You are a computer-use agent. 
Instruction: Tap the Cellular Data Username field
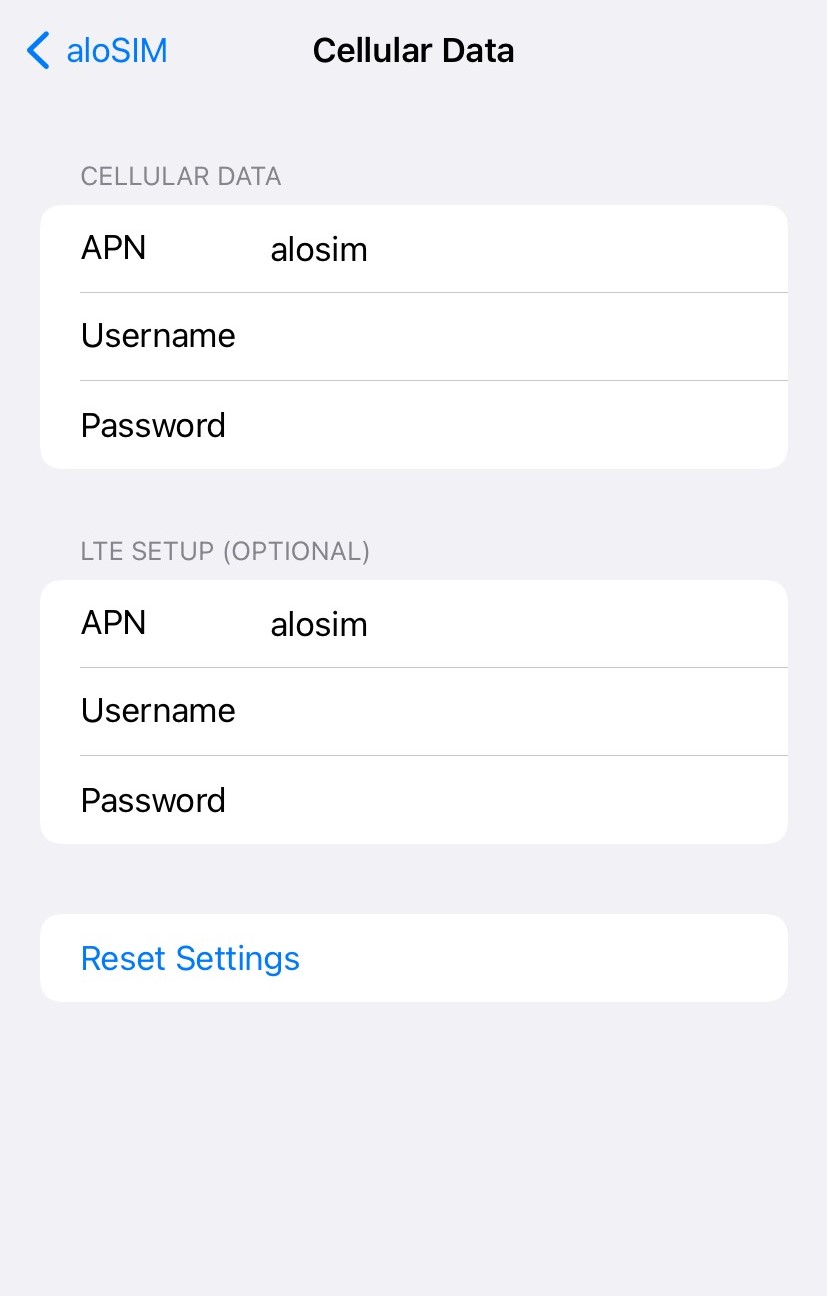(x=500, y=336)
